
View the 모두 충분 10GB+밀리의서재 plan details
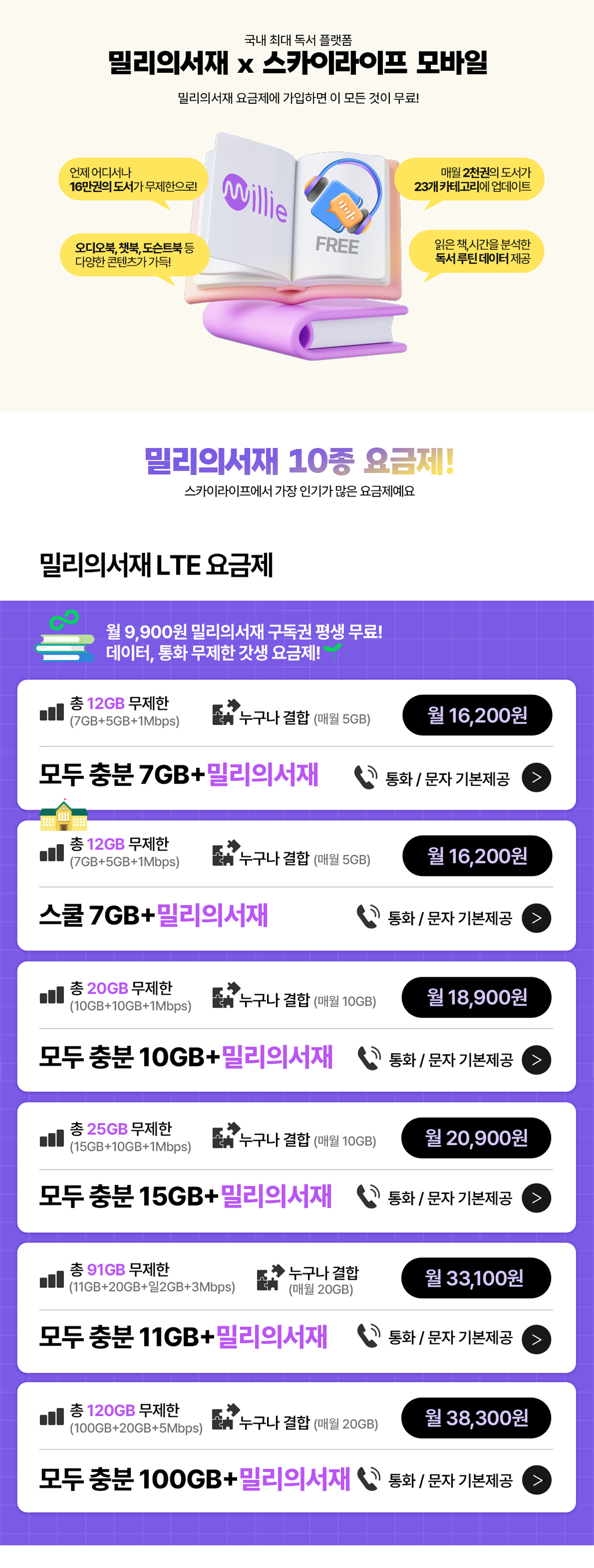coord(536,1060)
